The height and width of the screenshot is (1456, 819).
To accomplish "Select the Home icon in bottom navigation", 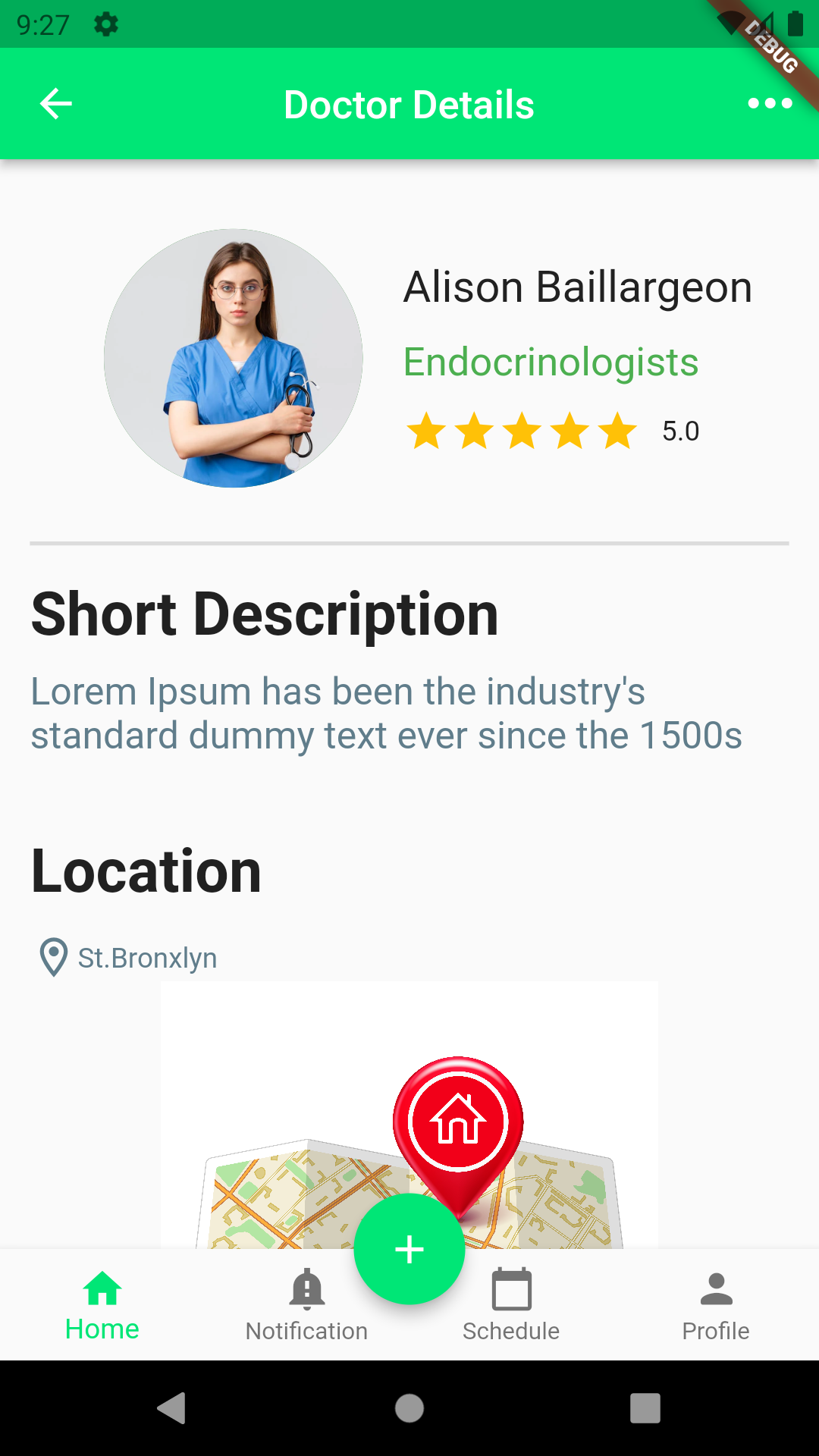I will click(x=102, y=1289).
